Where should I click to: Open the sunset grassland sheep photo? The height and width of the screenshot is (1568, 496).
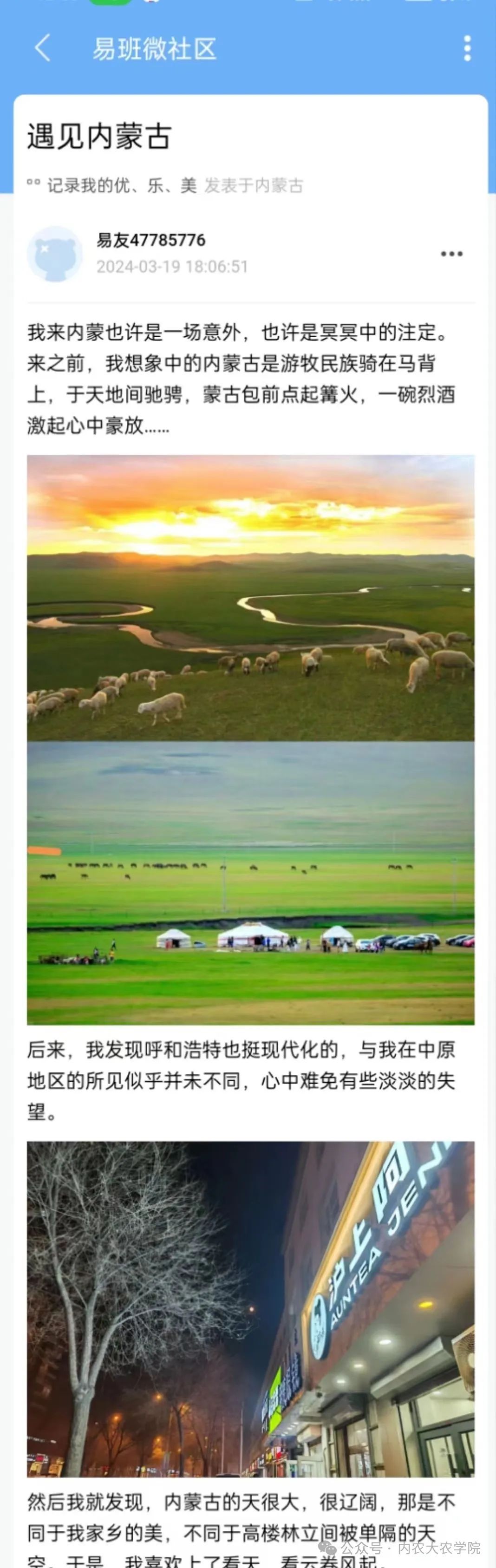coord(251,597)
